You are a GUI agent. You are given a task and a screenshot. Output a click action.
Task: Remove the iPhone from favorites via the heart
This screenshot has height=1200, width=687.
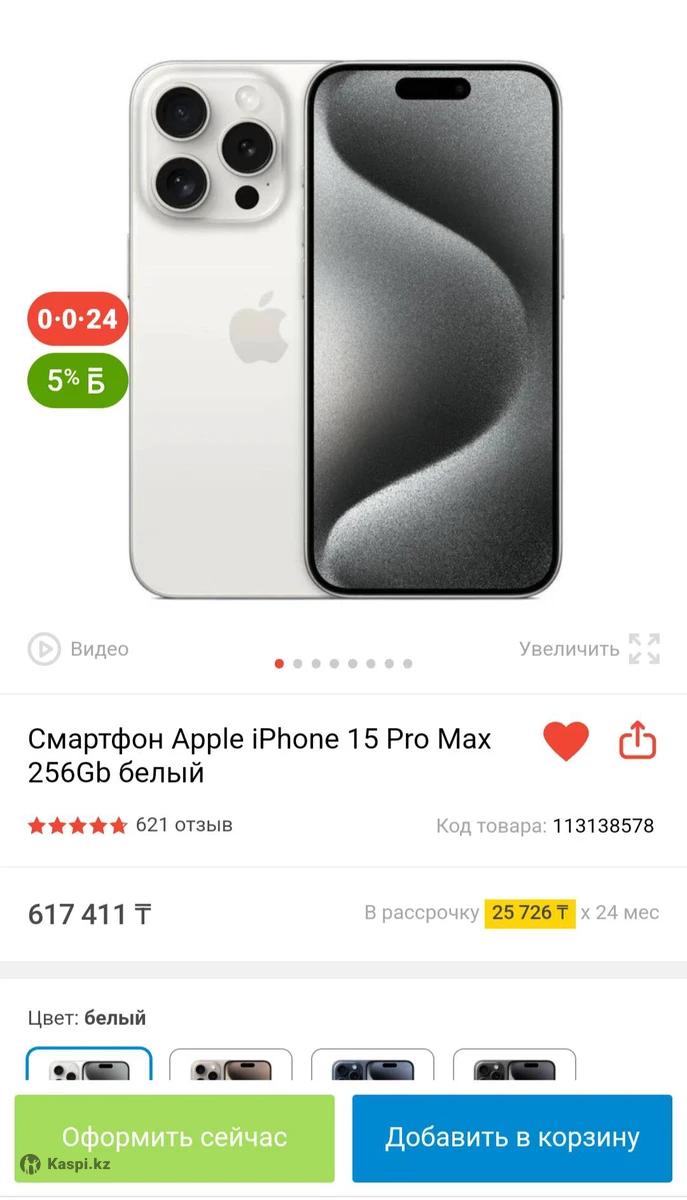(x=566, y=741)
